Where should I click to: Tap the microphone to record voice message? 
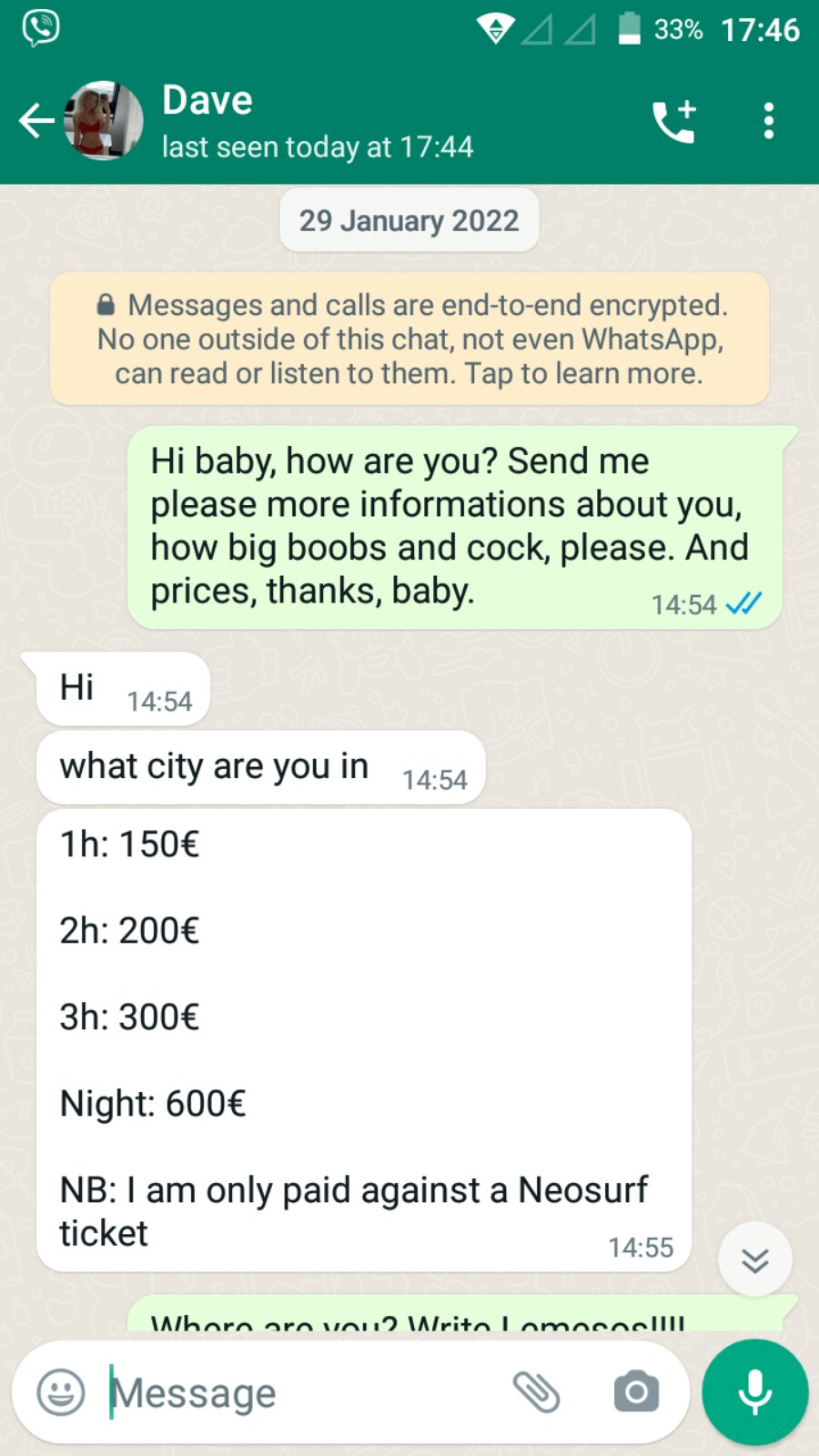(754, 1392)
